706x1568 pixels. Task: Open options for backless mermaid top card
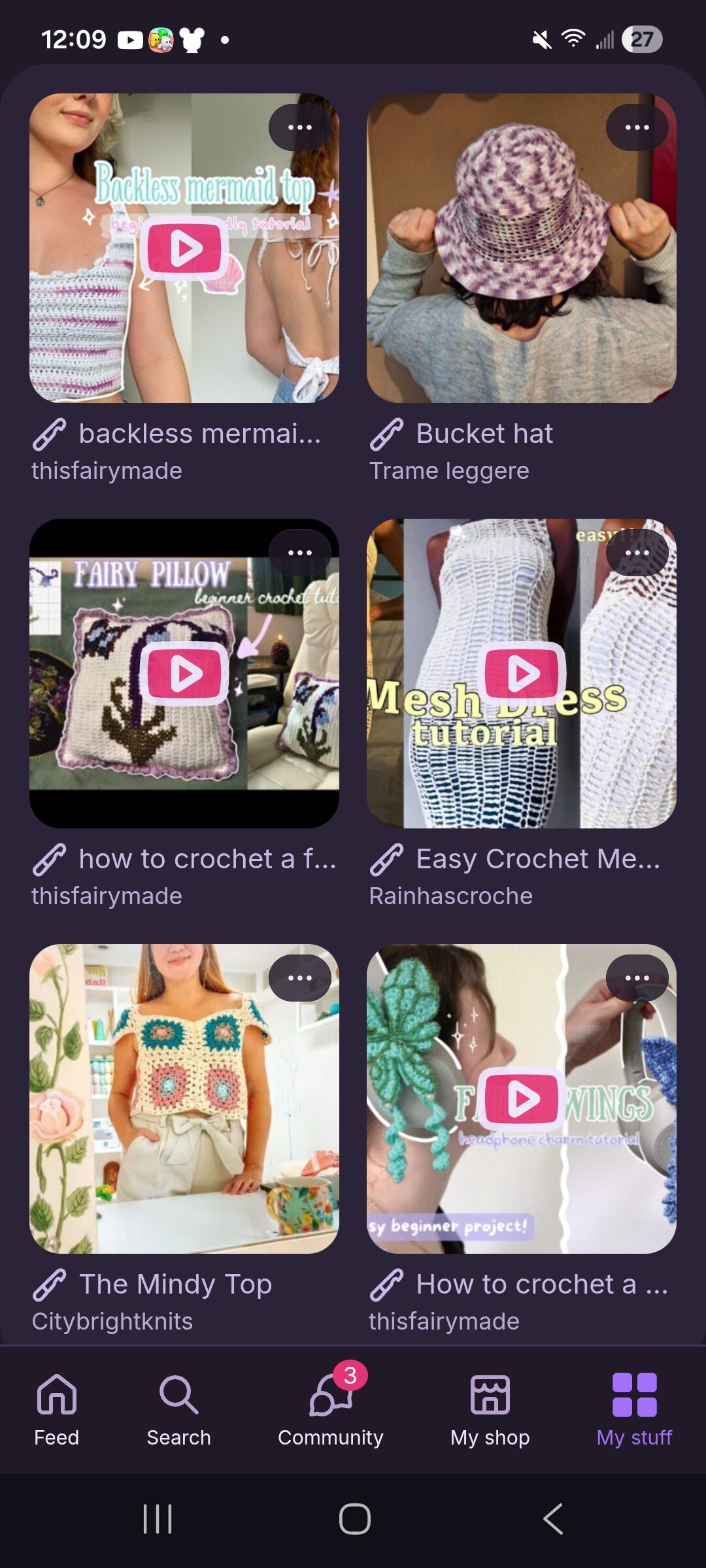(300, 127)
